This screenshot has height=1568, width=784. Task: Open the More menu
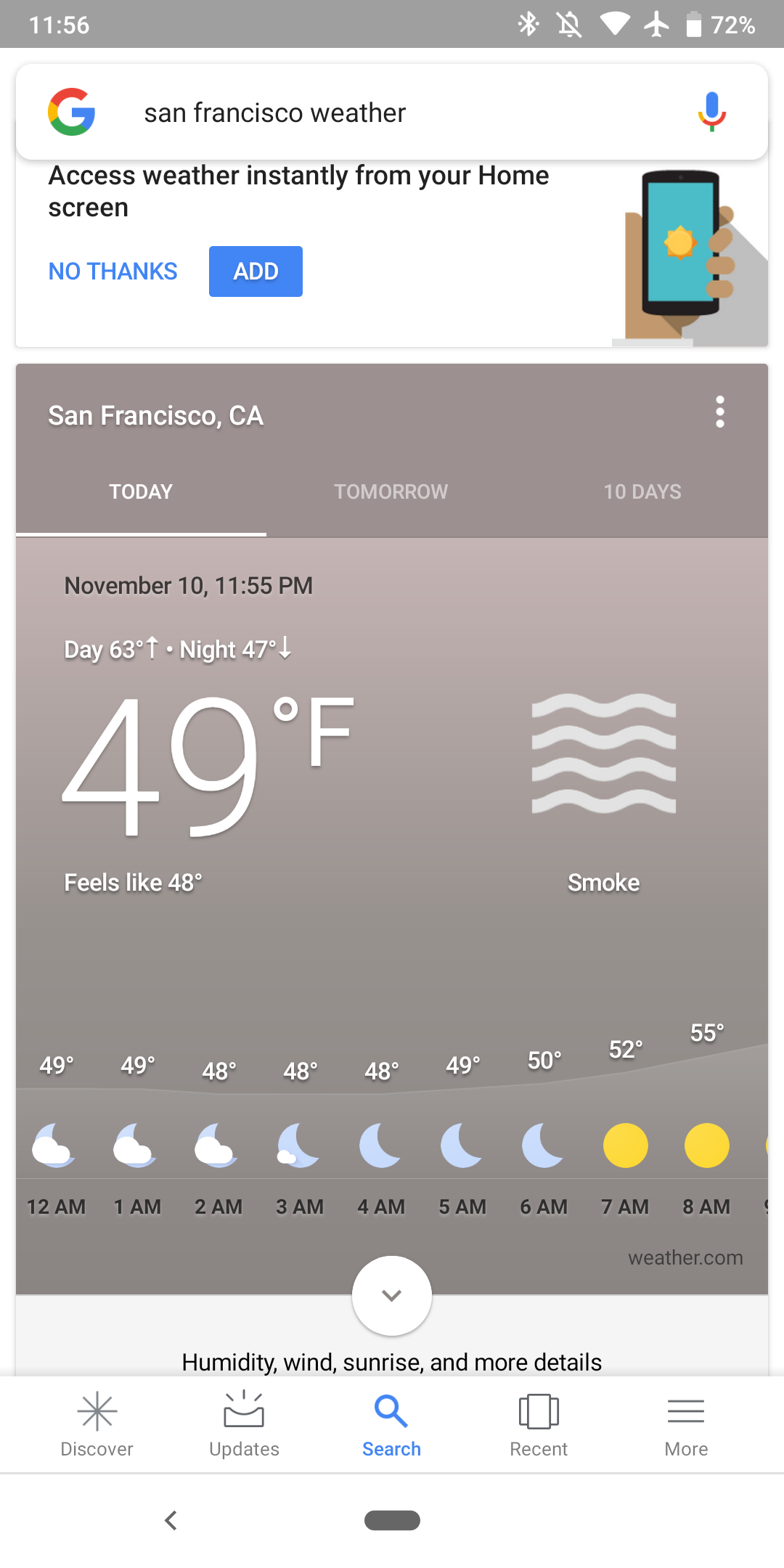click(x=686, y=1423)
